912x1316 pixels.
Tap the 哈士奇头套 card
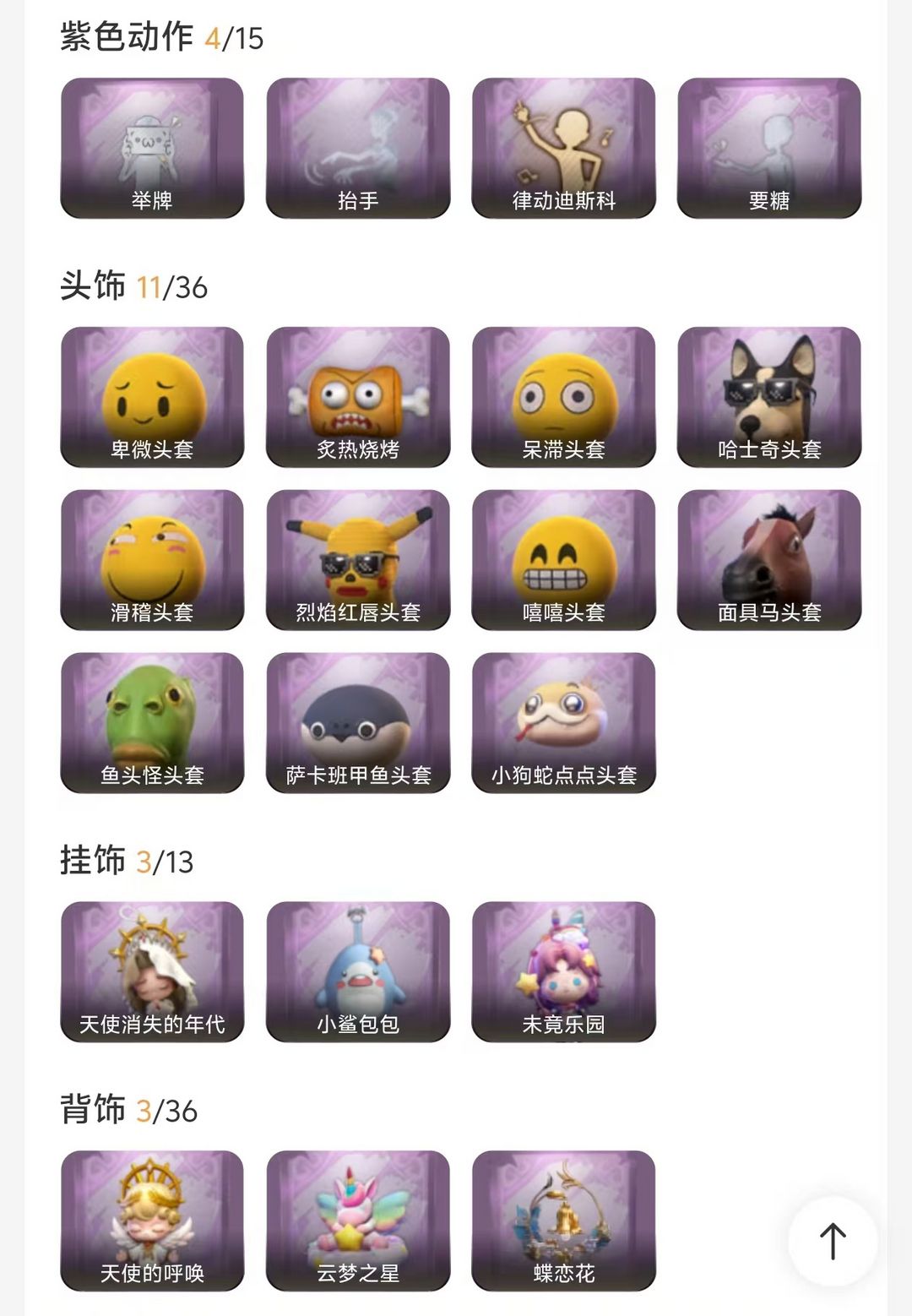[x=769, y=397]
